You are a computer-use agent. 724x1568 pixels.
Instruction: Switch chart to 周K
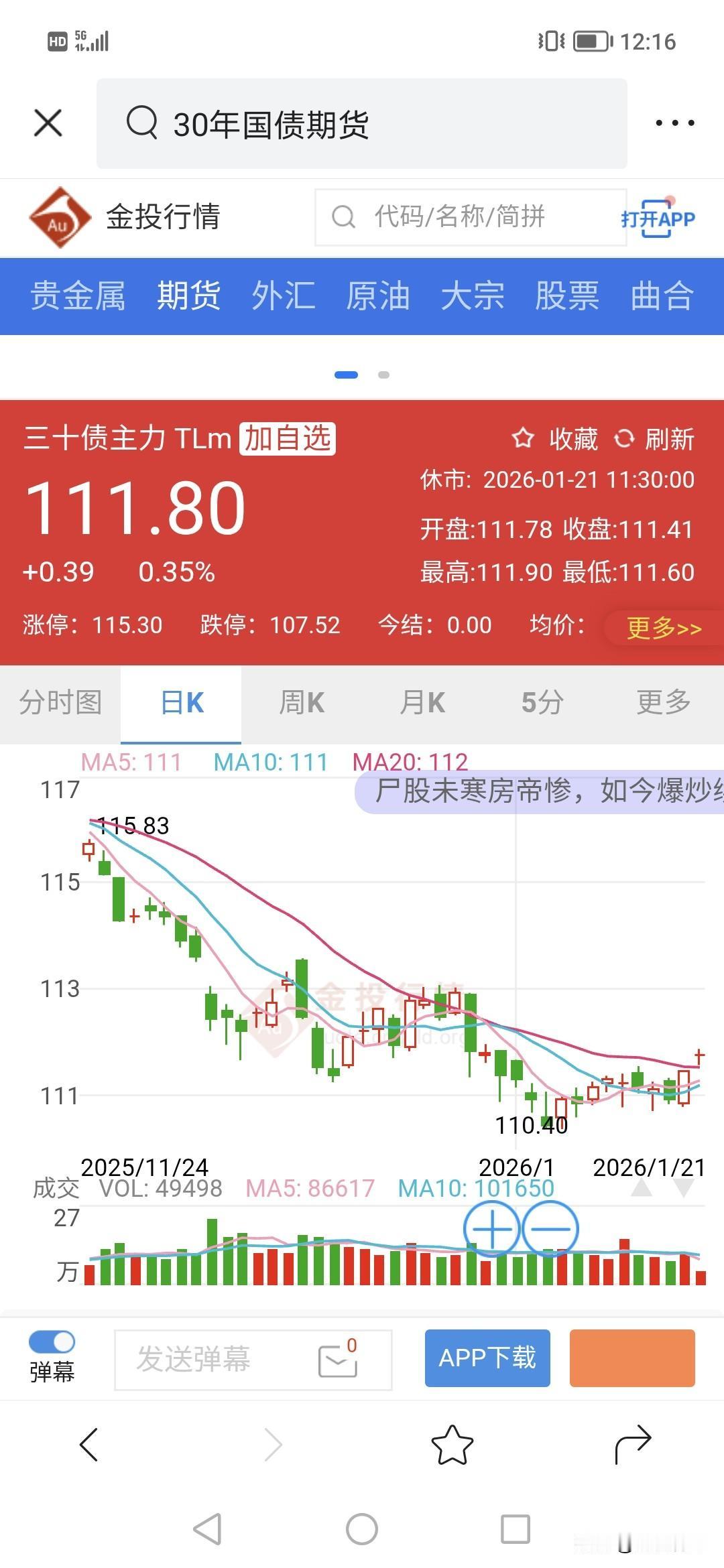(x=302, y=703)
